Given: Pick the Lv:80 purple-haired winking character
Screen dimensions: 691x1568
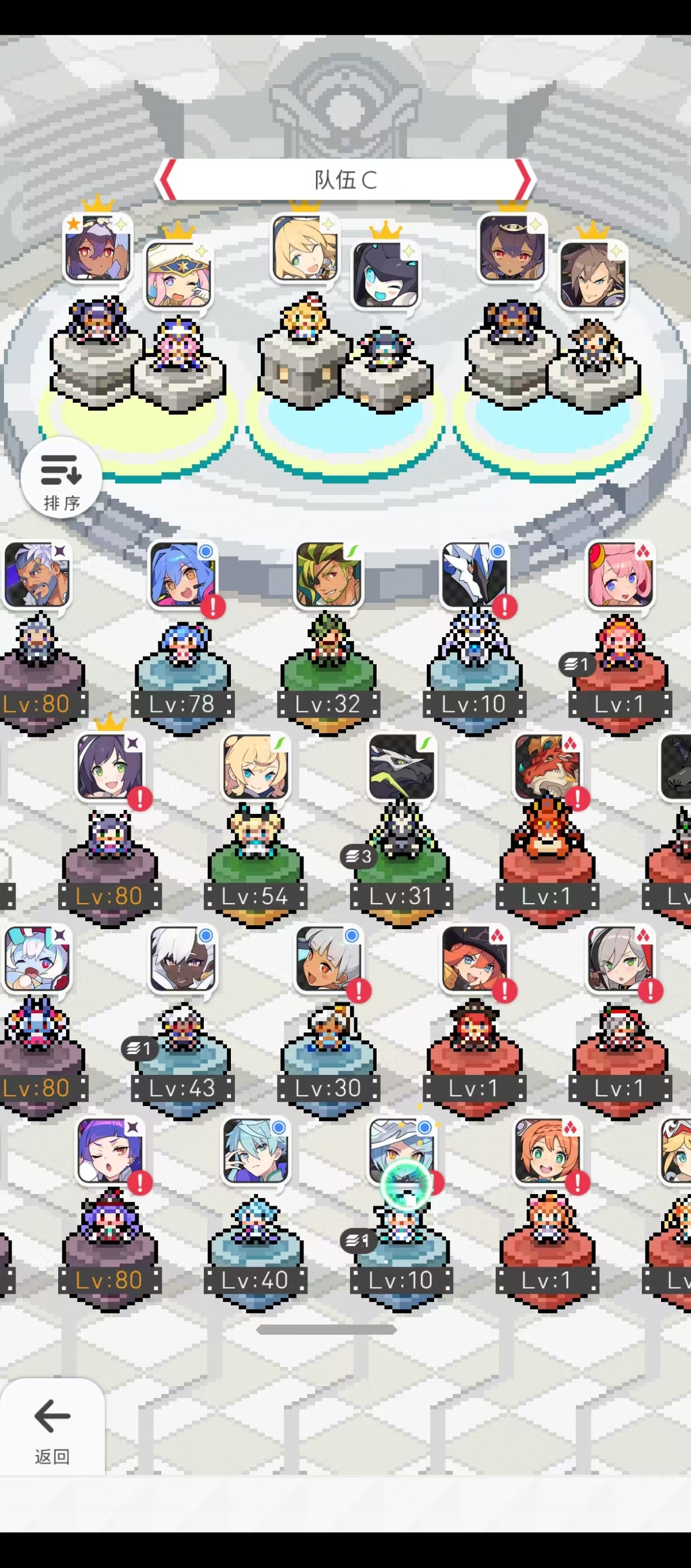Looking at the screenshot, I should (x=109, y=1152).
